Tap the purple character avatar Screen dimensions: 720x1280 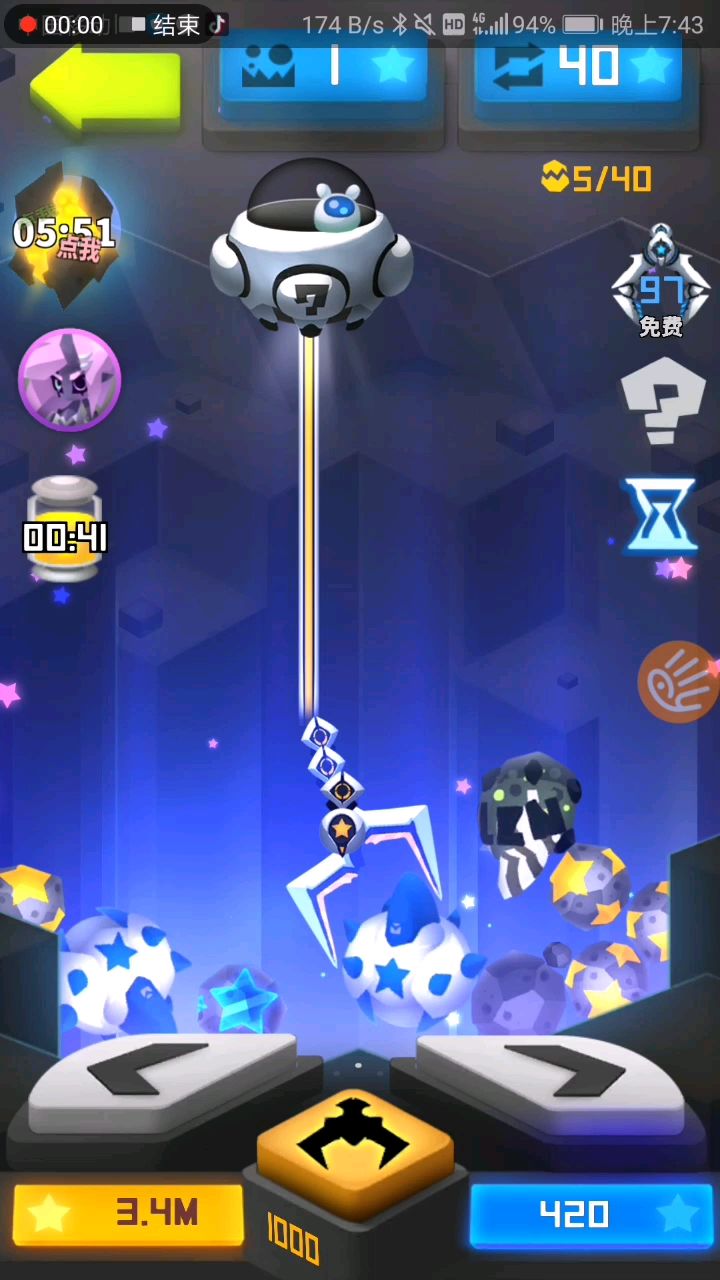tap(70, 380)
